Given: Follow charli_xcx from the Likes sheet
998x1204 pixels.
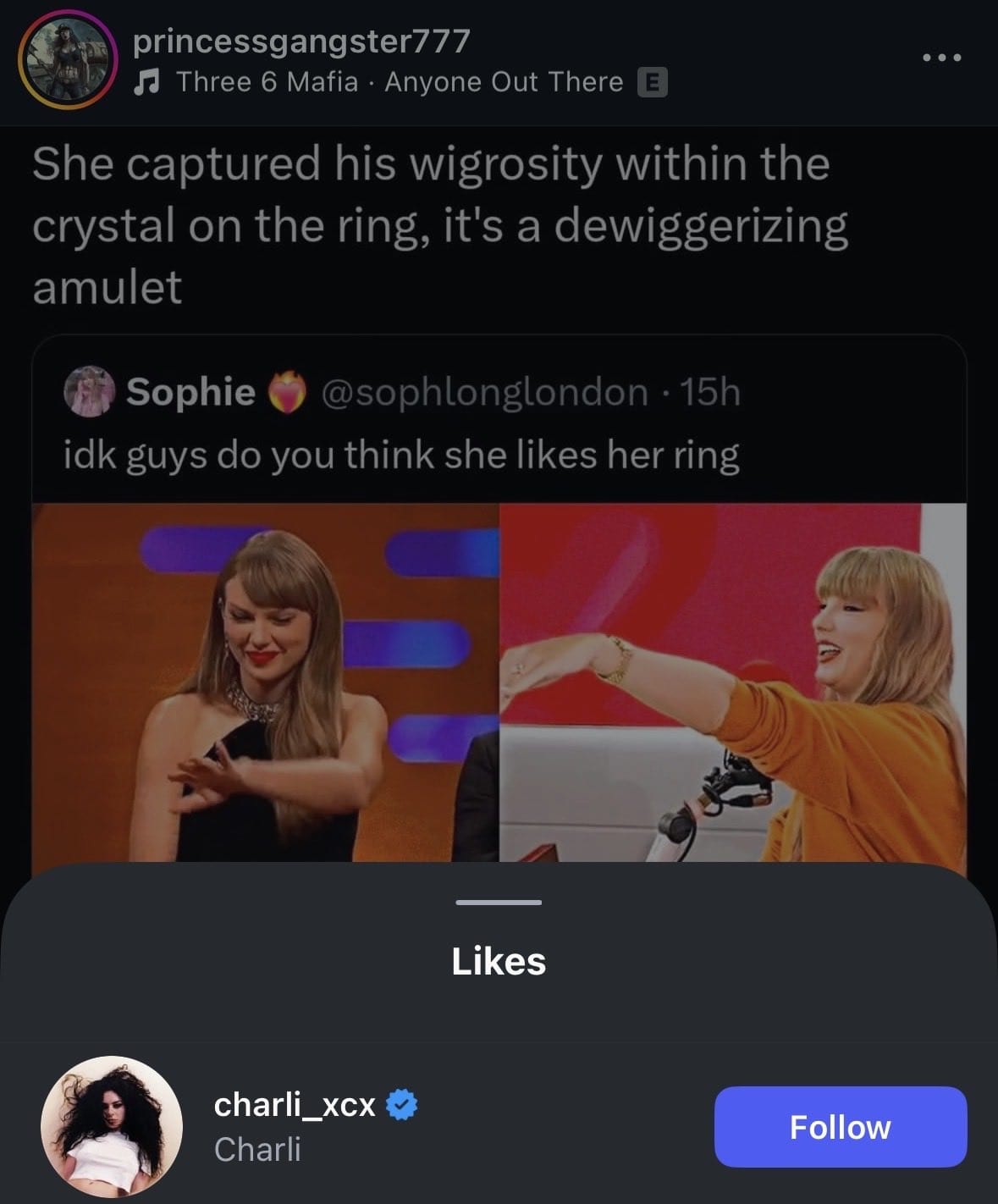Looking at the screenshot, I should (840, 1127).
